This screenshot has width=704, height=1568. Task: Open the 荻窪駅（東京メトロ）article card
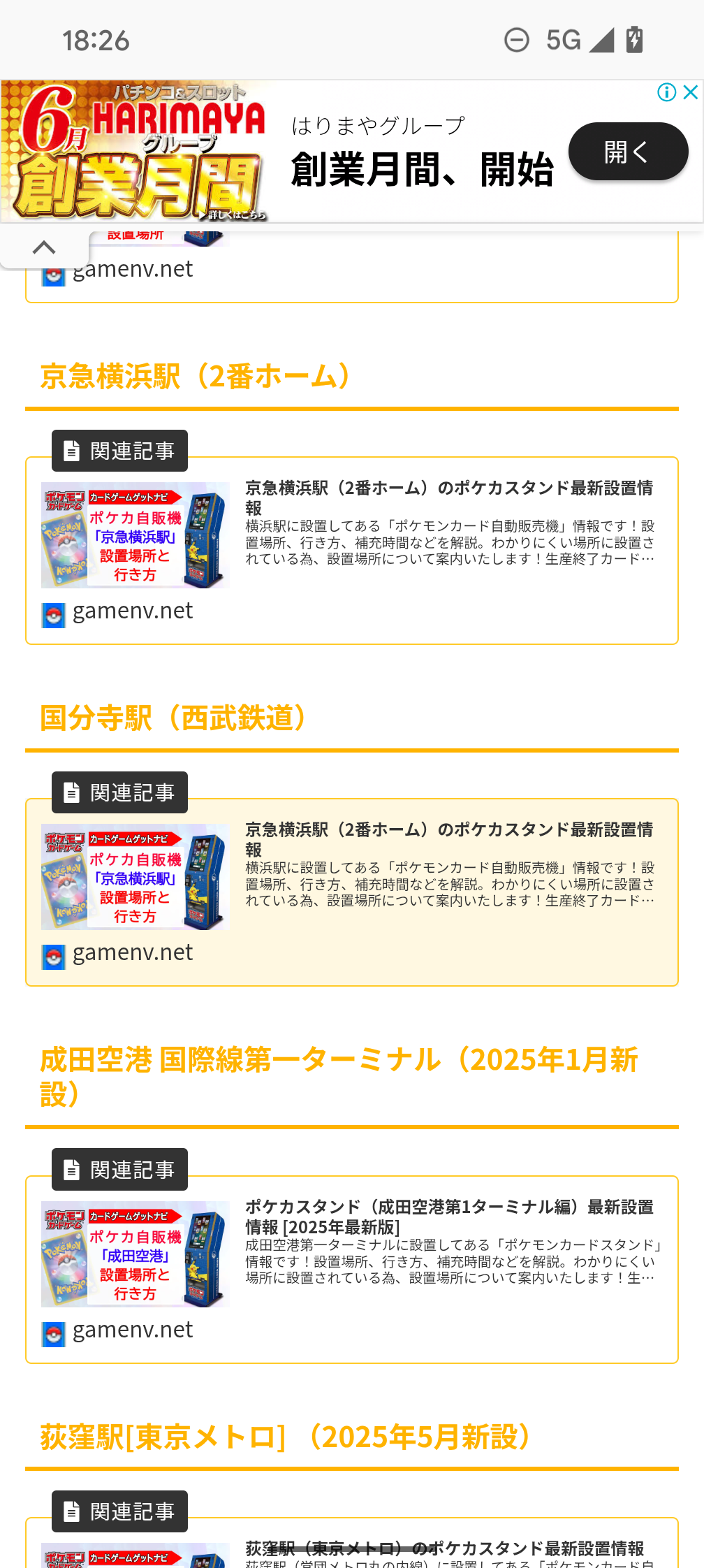tap(352, 1543)
